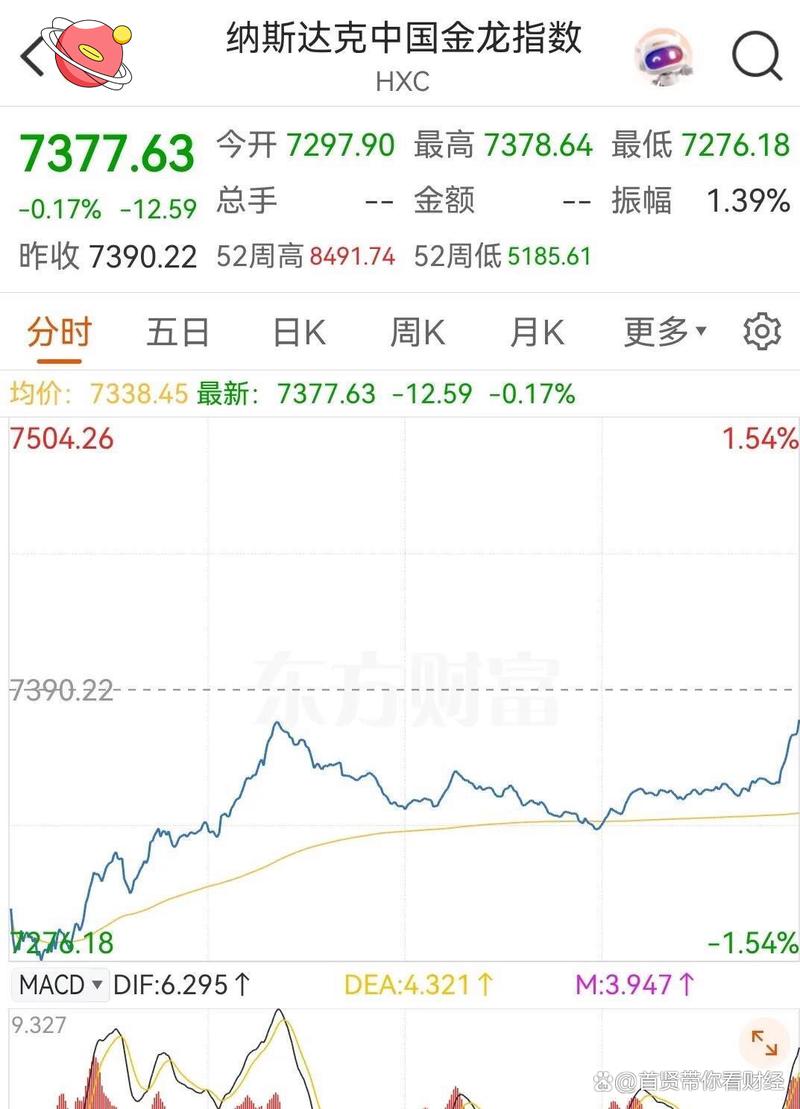Expand the MACD chart to fullscreen
This screenshot has height=1109, width=800.
coord(764,1041)
